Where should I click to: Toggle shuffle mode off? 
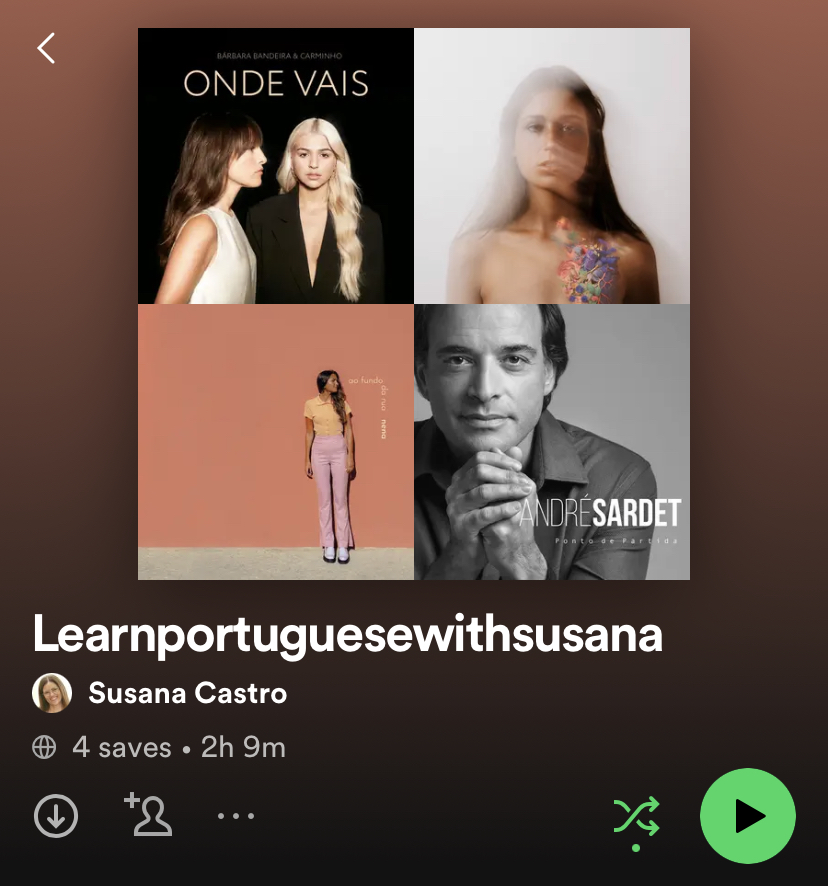point(636,816)
